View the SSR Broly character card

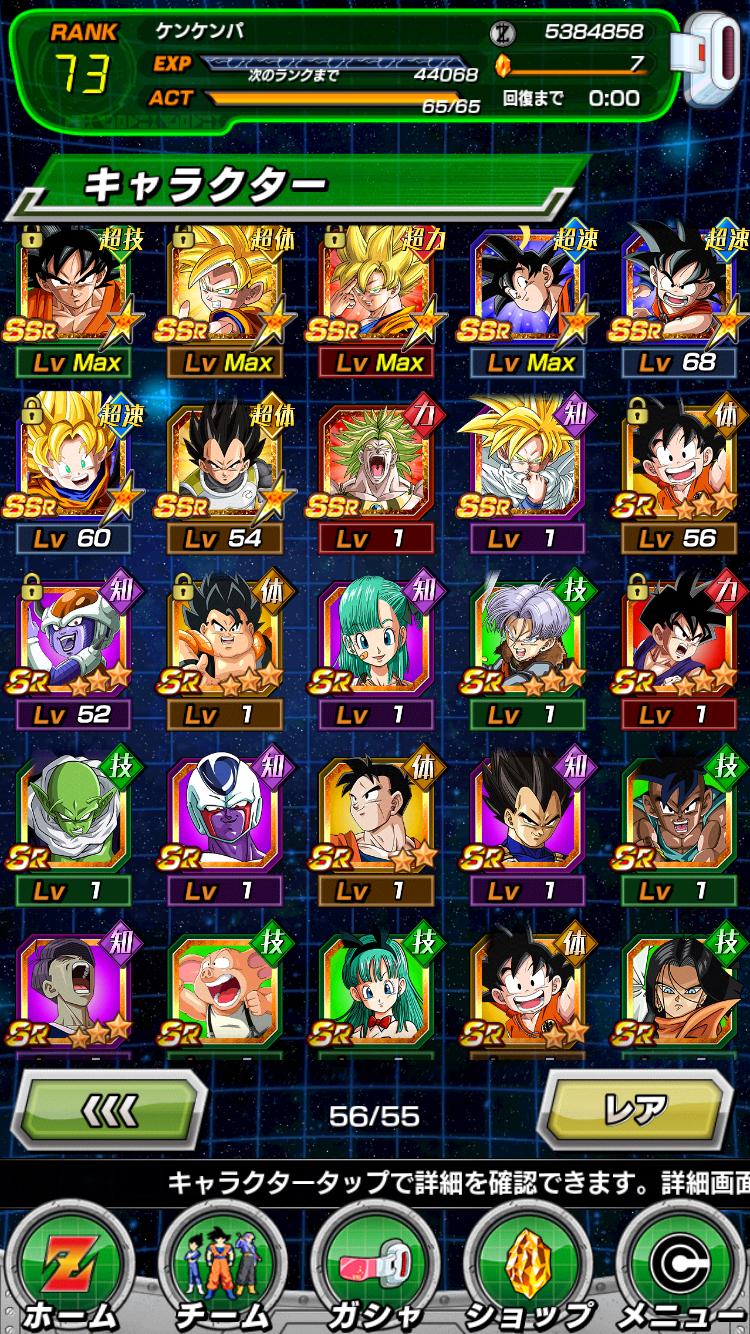[x=375, y=472]
